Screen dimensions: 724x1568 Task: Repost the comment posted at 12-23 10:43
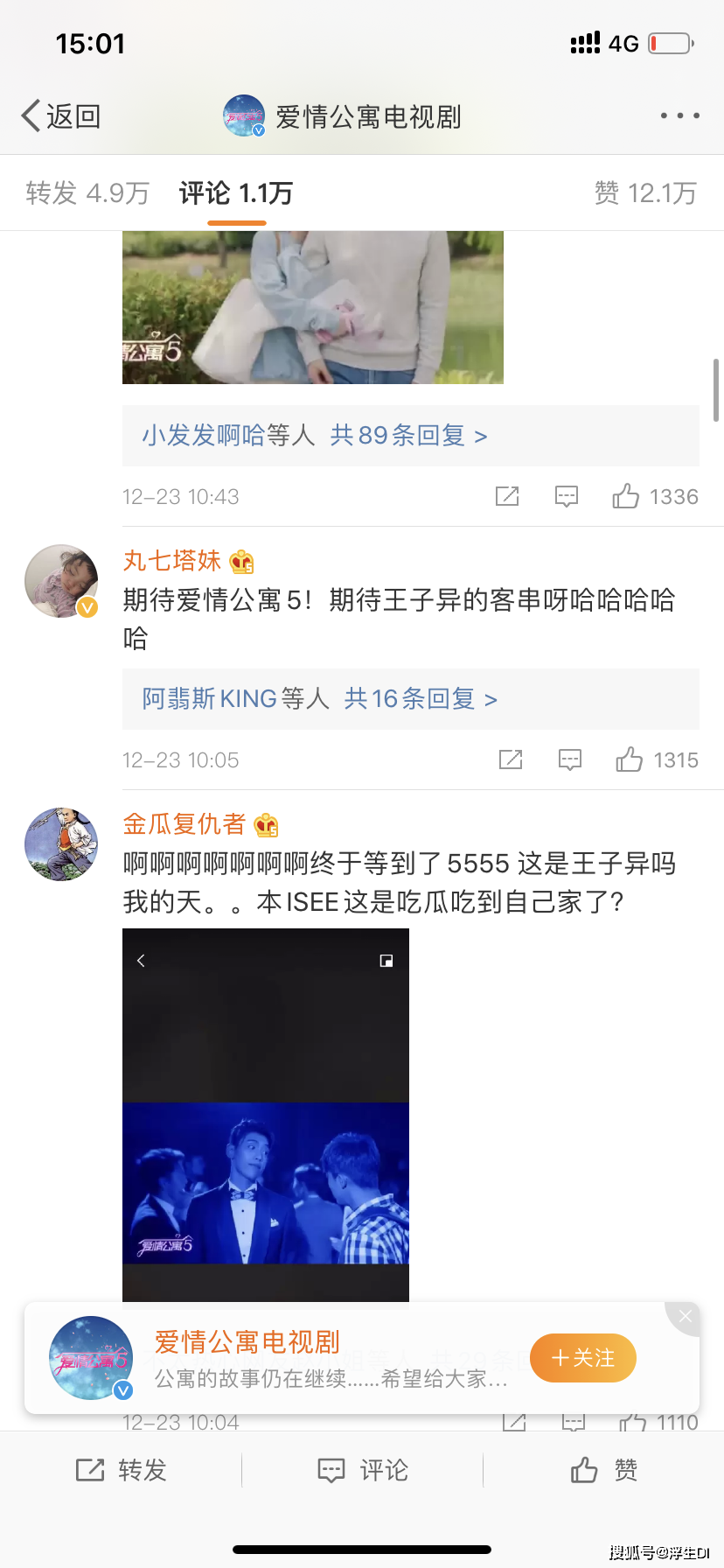pyautogui.click(x=507, y=497)
